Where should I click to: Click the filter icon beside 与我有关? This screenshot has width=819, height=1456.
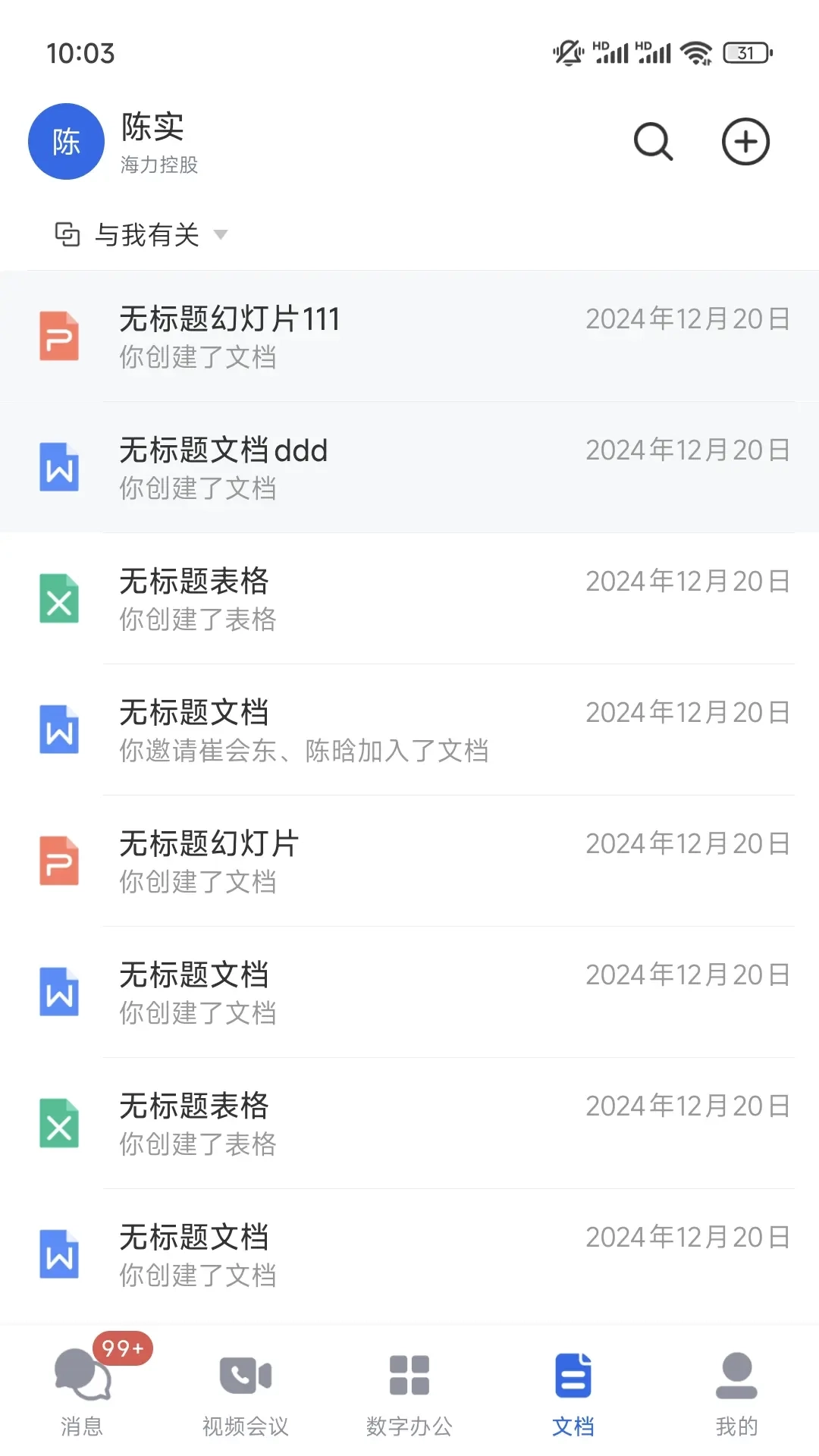click(x=67, y=235)
